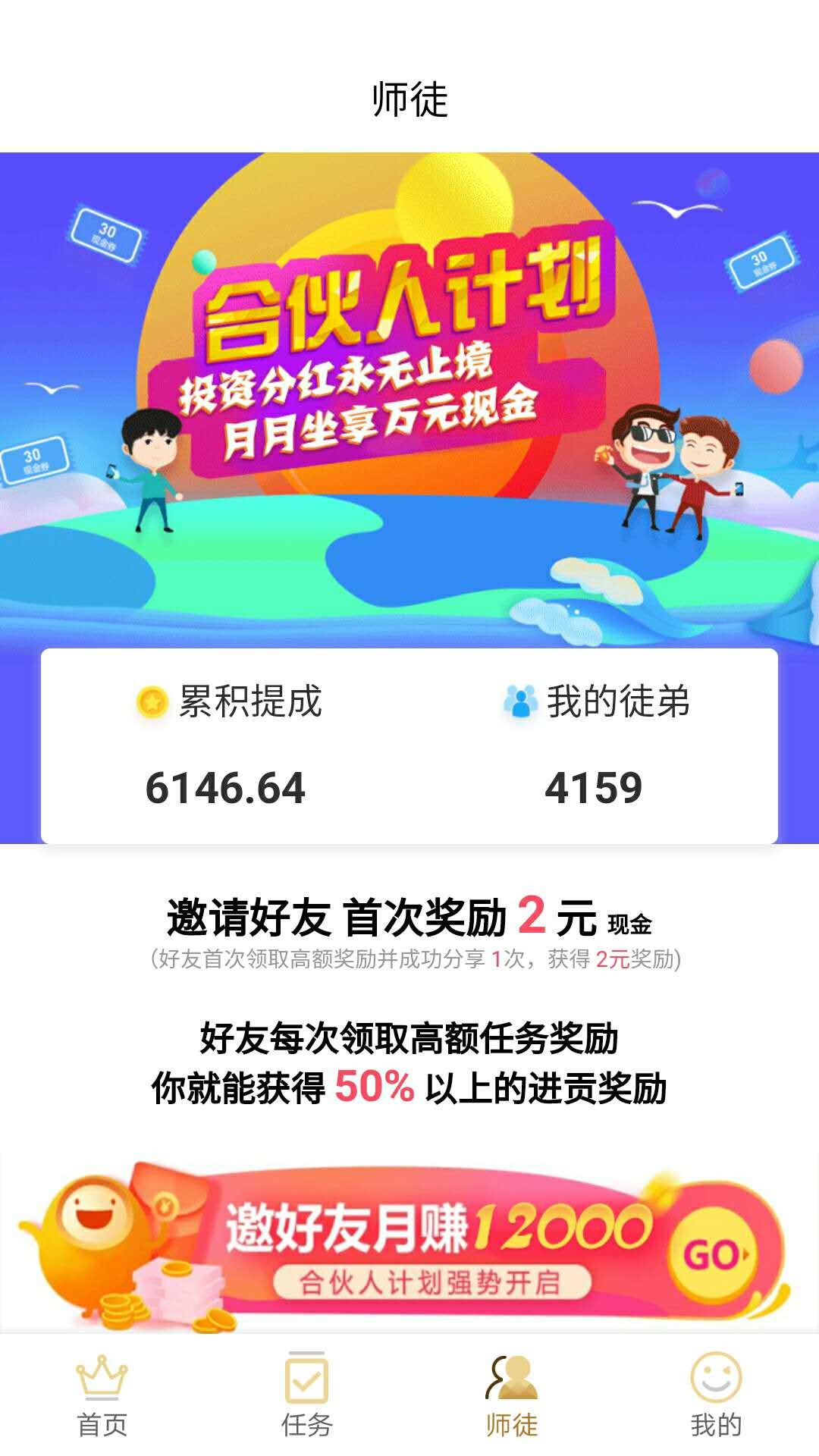Viewport: 819px width, 1456px height.
Task: Open 我的徒弟 list
Action: pos(595,746)
